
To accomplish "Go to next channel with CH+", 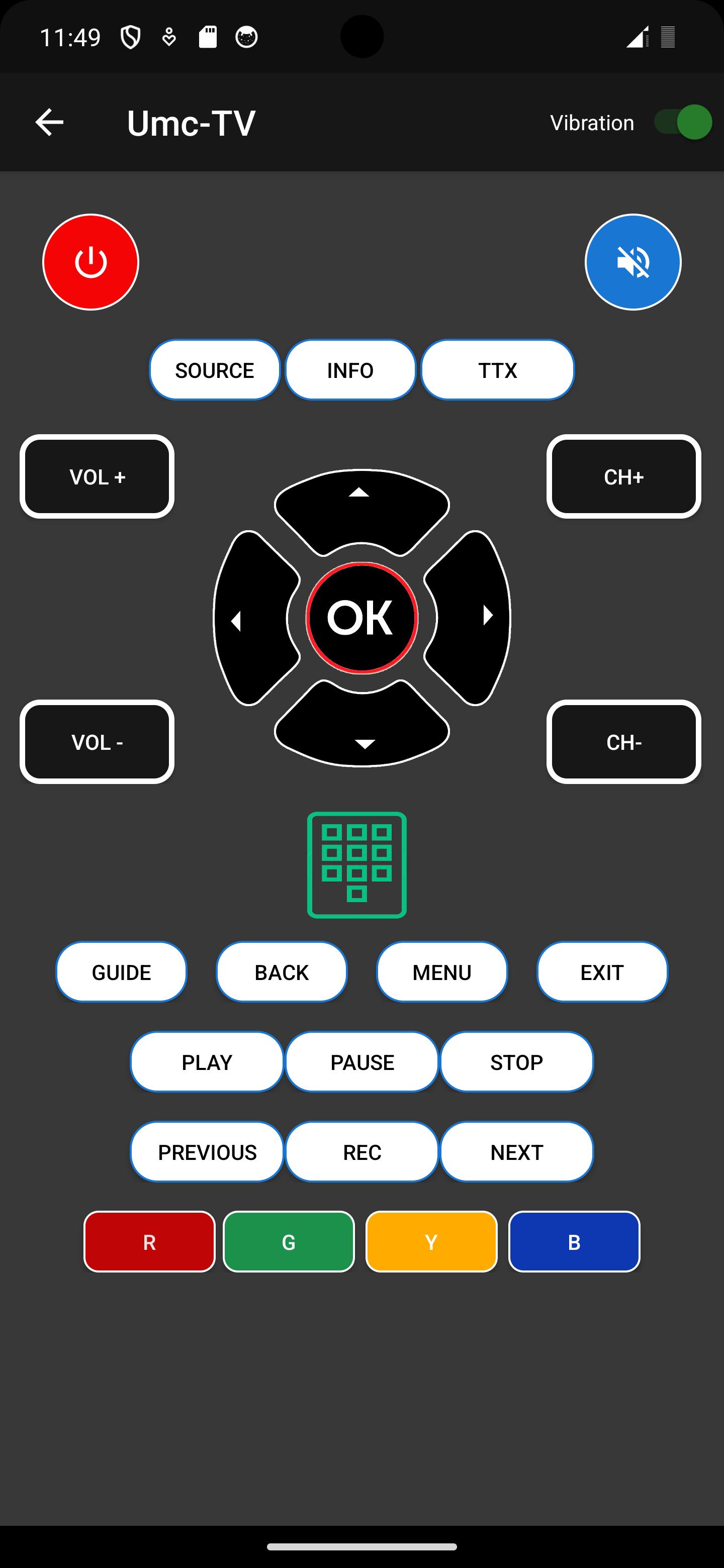I will pyautogui.click(x=624, y=476).
